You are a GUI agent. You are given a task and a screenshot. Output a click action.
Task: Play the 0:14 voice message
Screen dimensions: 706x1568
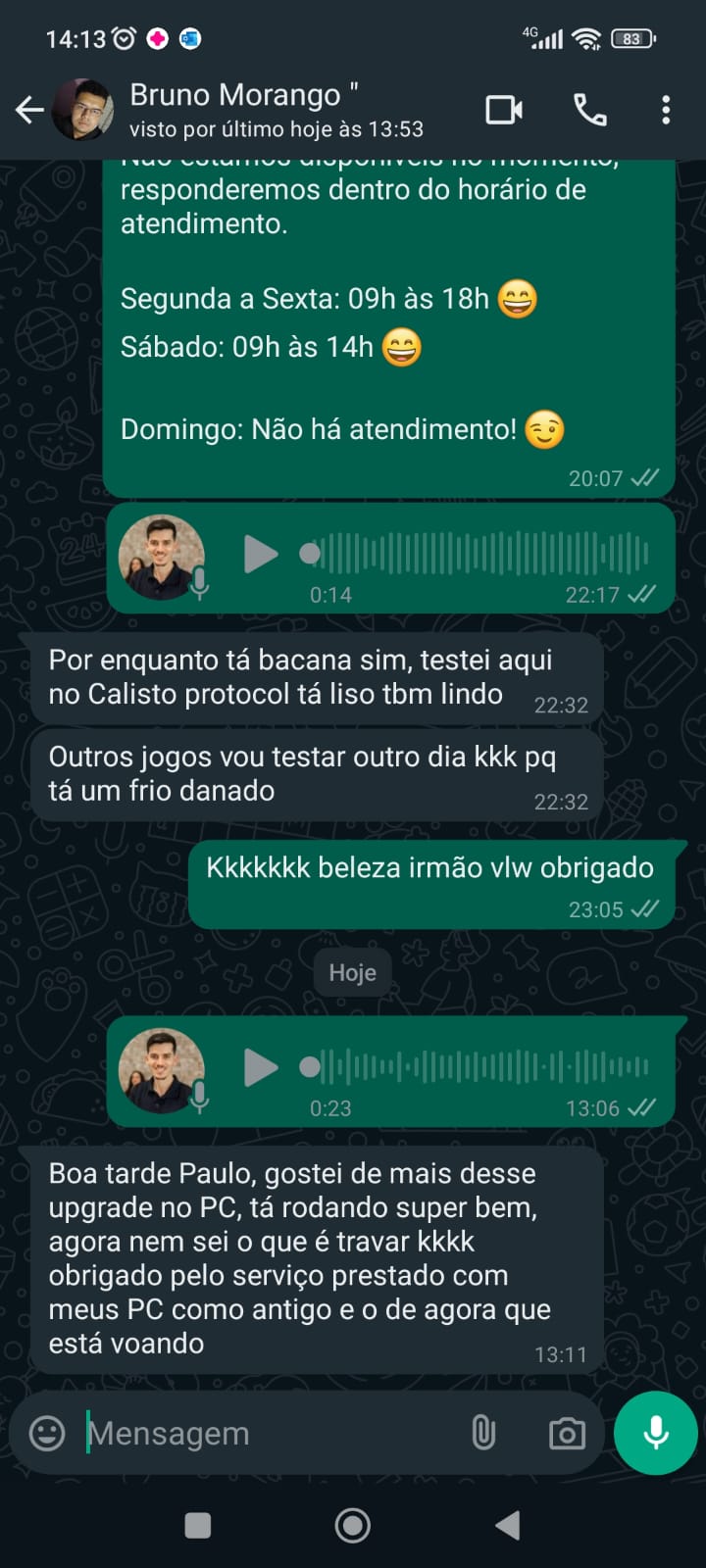click(x=260, y=554)
